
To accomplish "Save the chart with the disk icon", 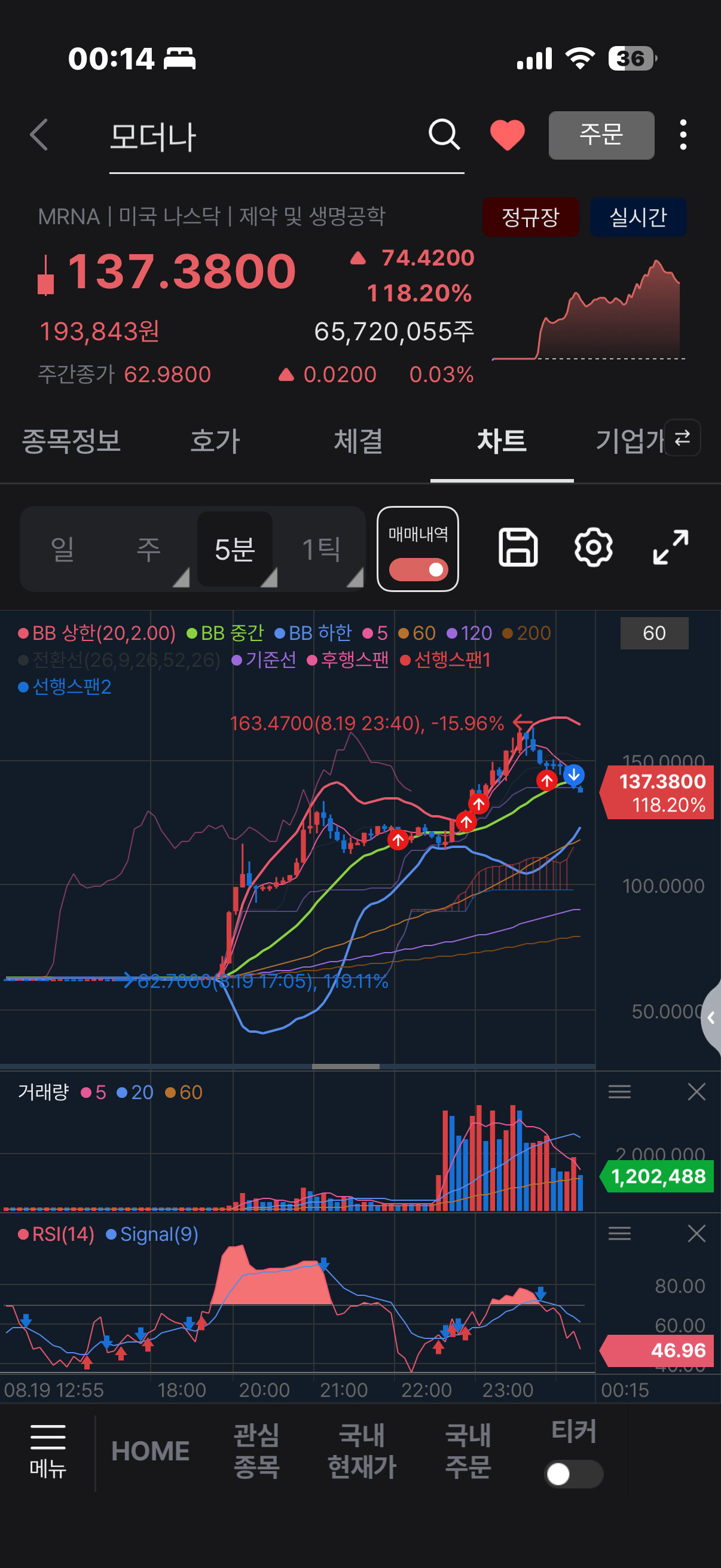I will [518, 547].
